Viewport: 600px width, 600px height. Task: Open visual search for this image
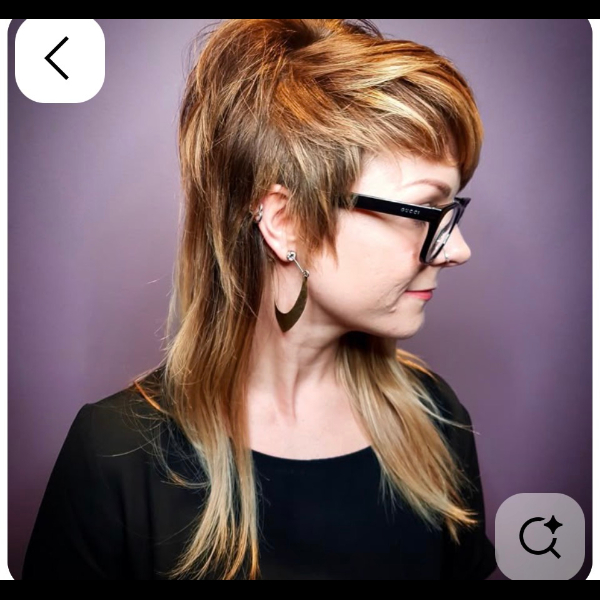tap(540, 537)
